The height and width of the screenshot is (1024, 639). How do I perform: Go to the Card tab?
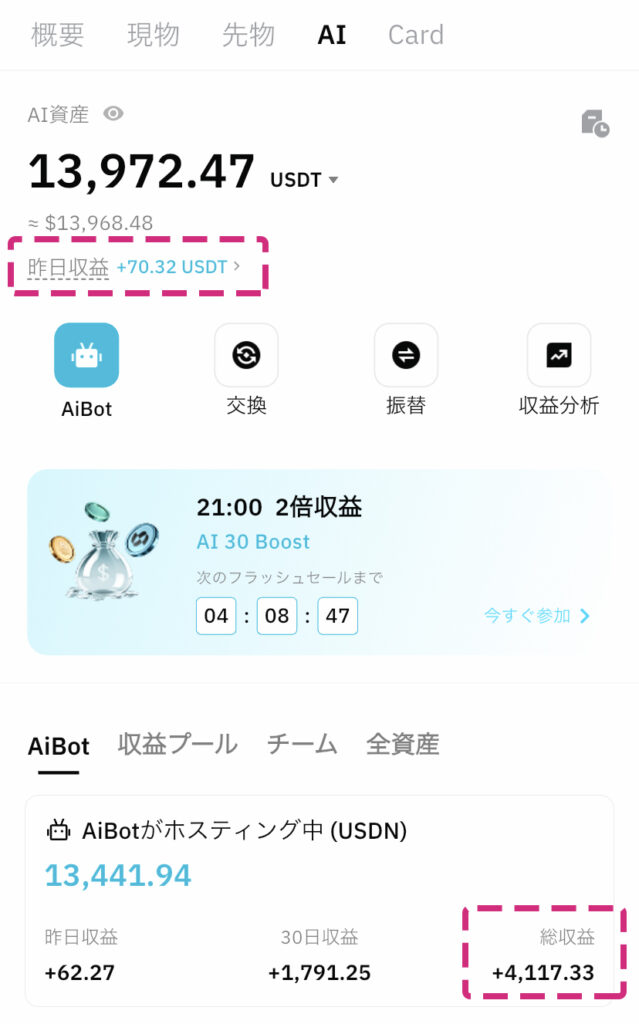tap(415, 35)
